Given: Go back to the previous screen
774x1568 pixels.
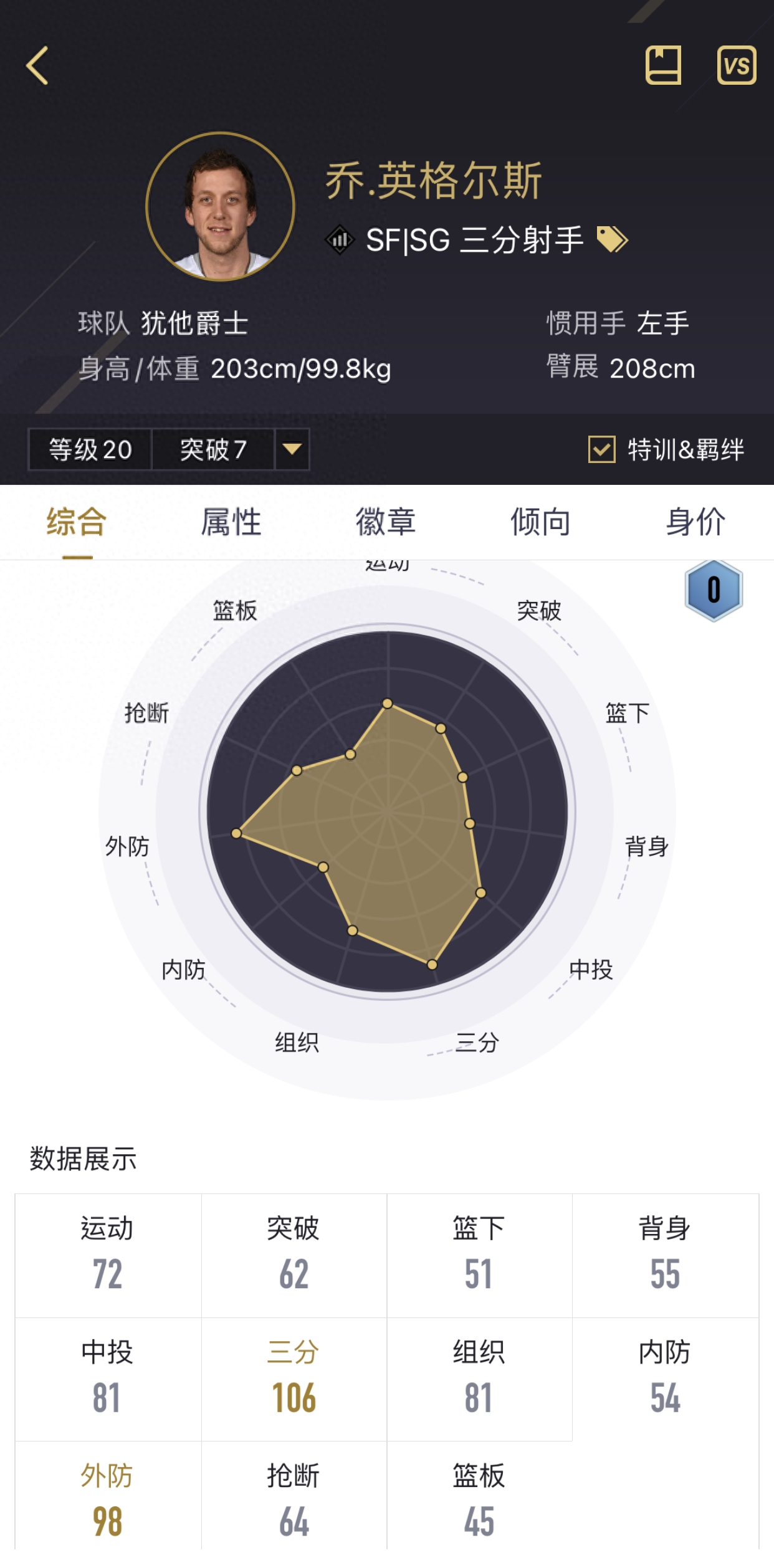Looking at the screenshot, I should click(x=37, y=65).
